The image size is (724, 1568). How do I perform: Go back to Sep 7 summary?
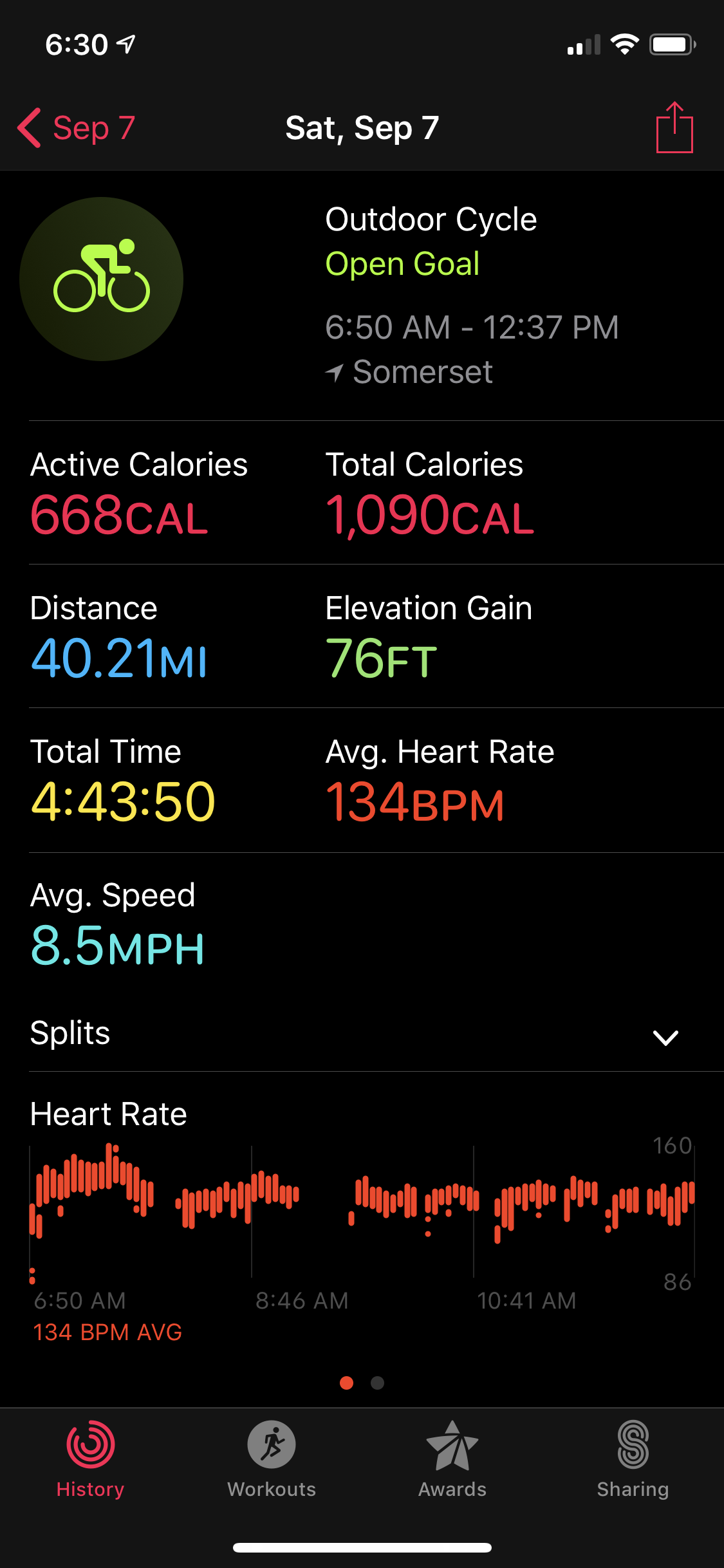76,128
